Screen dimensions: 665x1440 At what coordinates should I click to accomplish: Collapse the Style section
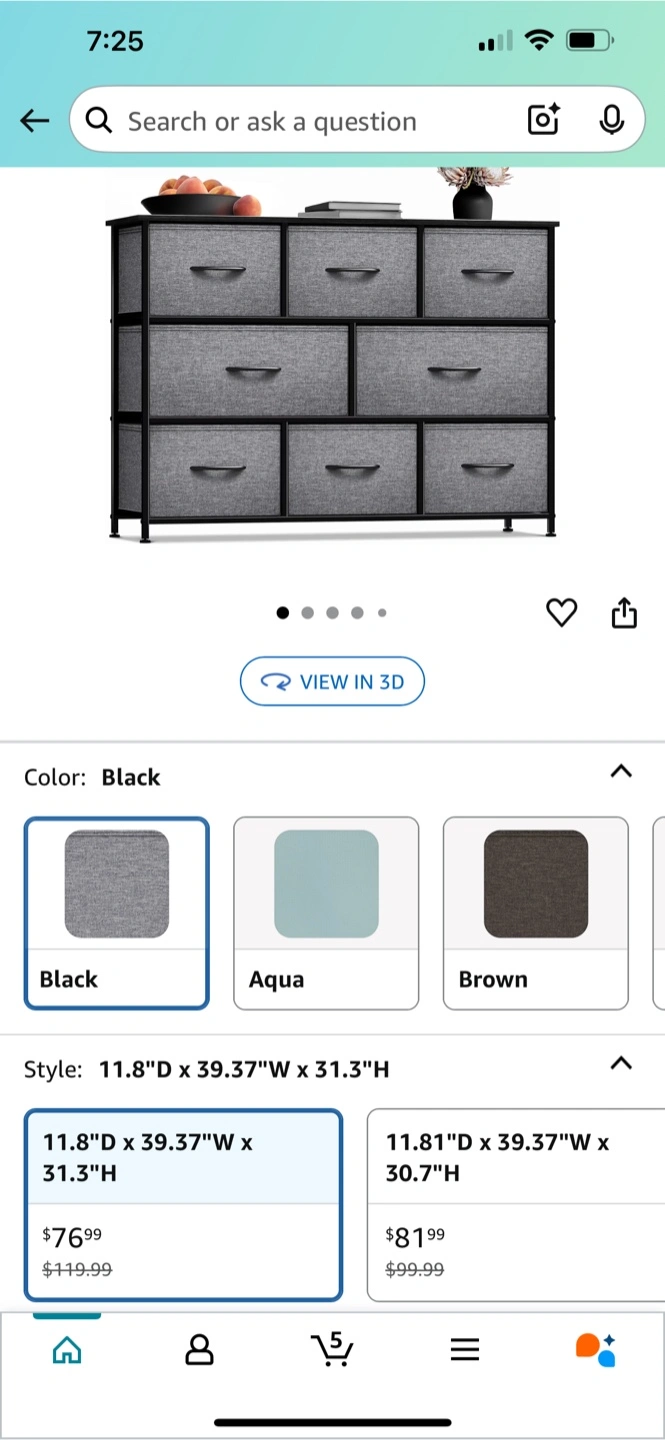pos(621,1063)
